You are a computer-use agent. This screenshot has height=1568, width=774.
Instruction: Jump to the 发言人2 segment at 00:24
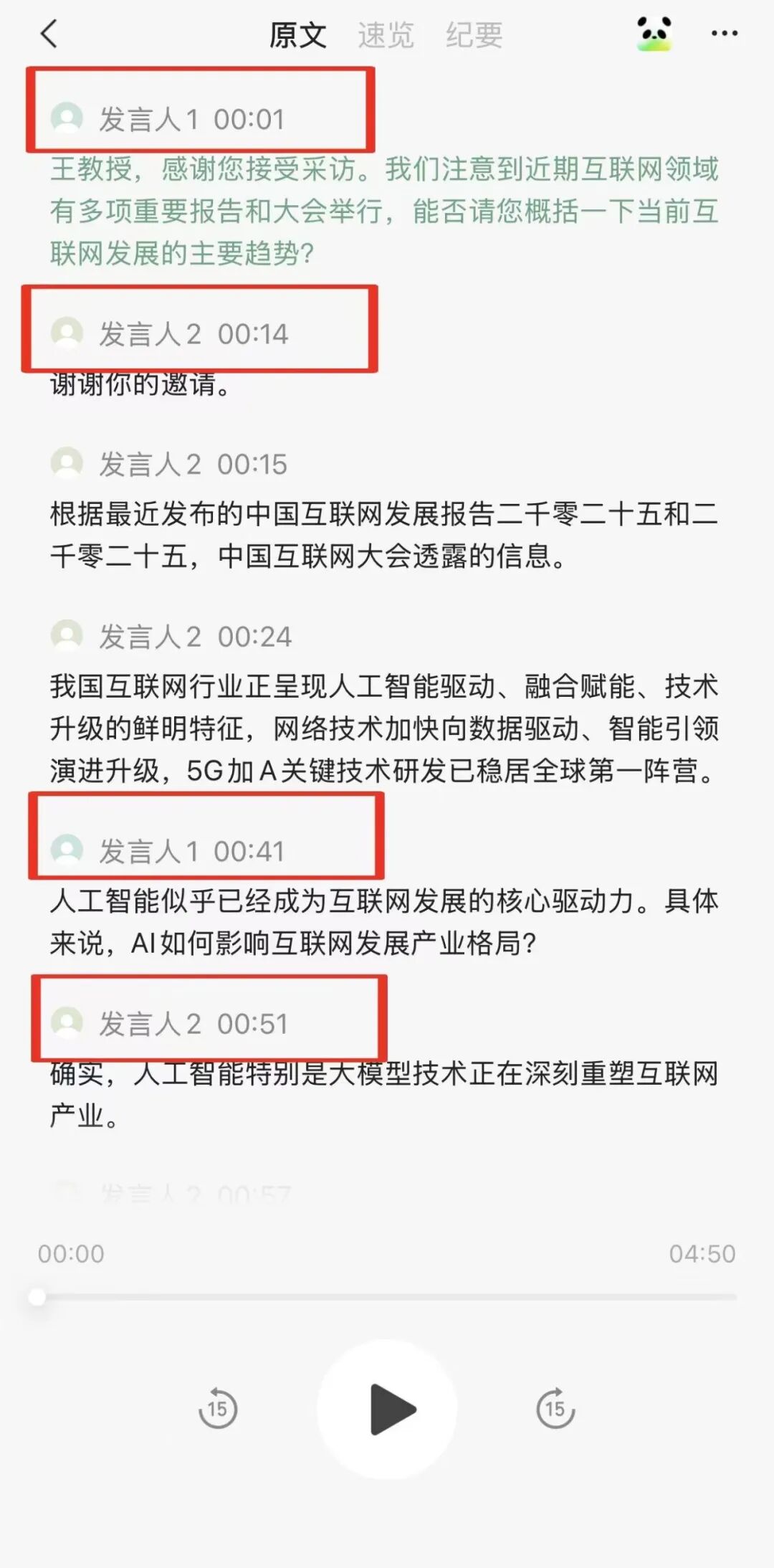pyautogui.click(x=194, y=636)
